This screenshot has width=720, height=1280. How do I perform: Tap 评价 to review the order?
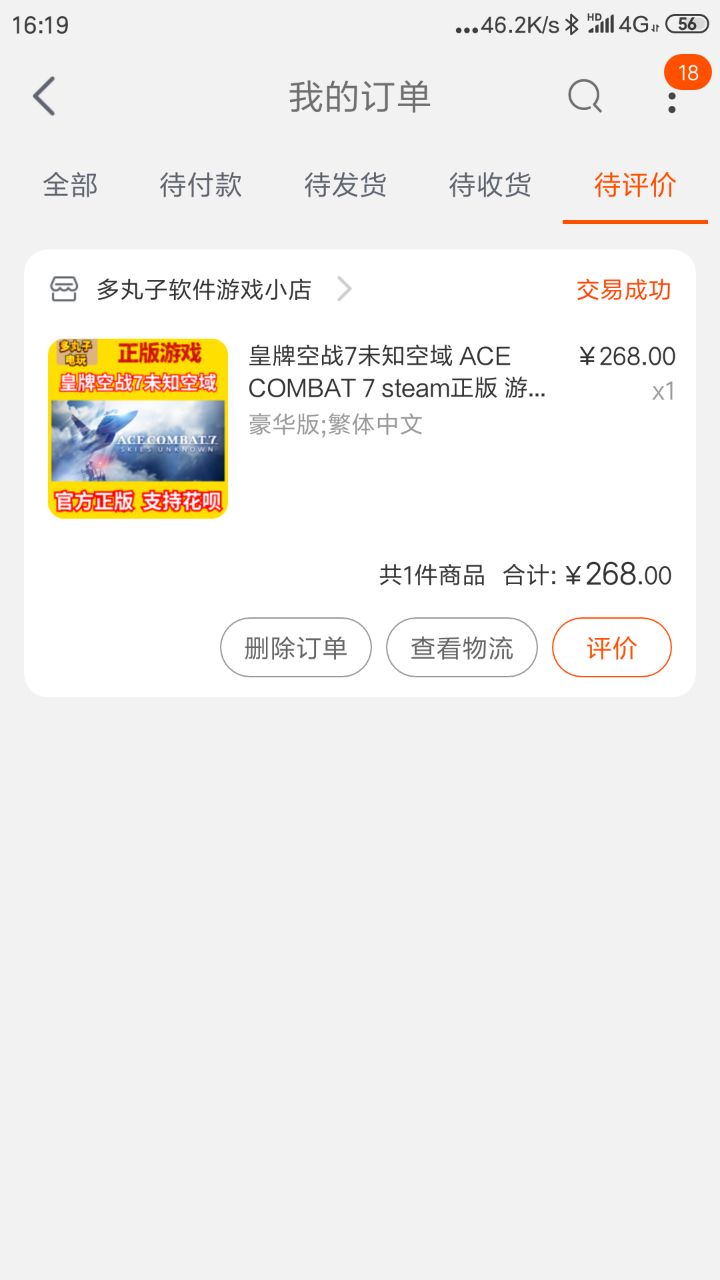coord(612,648)
